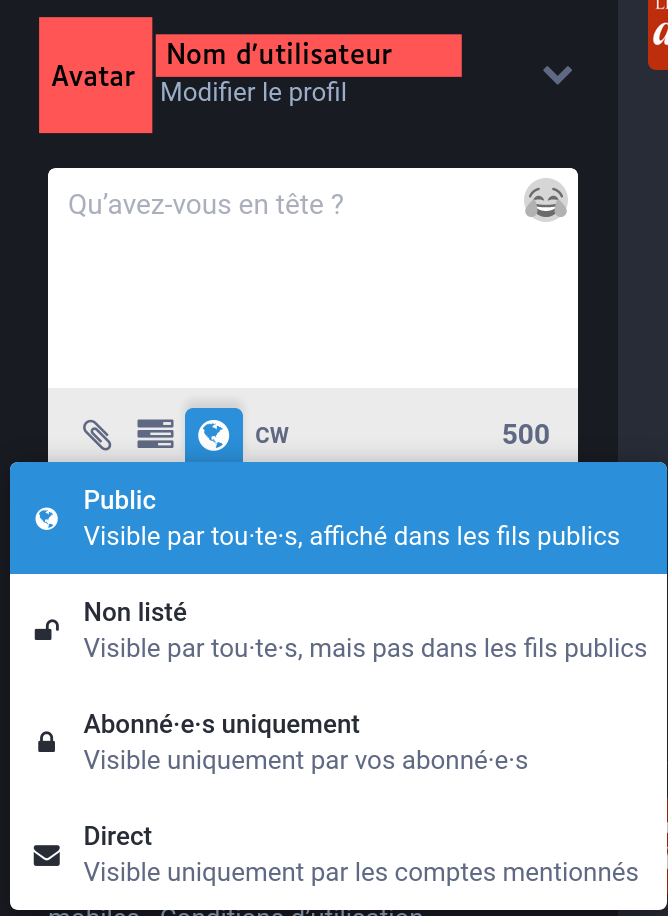668x916 pixels.
Task: Pick Direct message visibility
Action: coord(338,854)
